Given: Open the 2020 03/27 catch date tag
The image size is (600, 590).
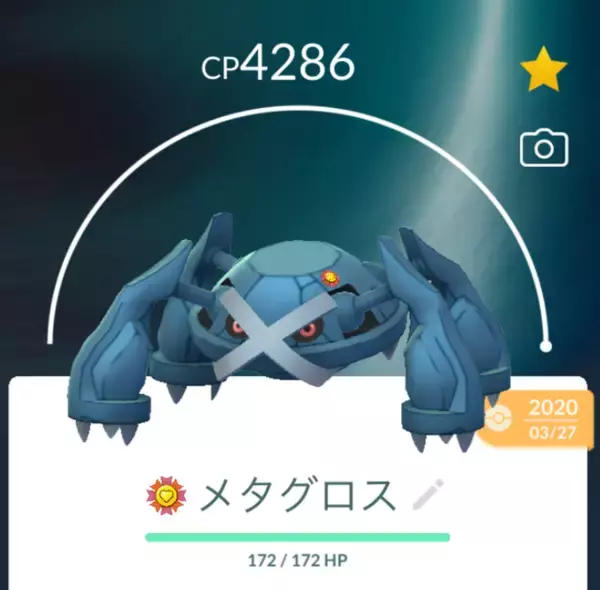Looking at the screenshot, I should click(540, 419).
